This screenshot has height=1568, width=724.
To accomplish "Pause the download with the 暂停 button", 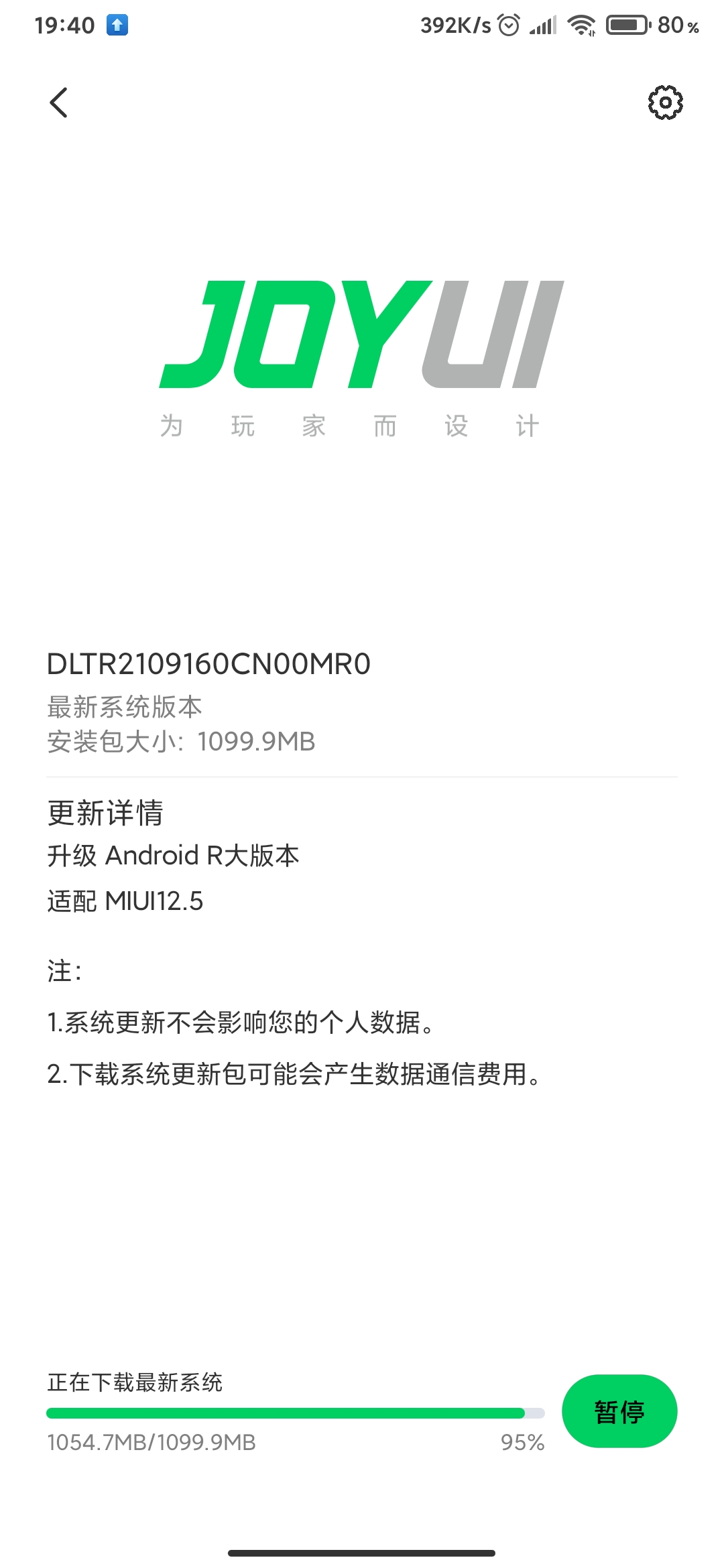I will [619, 1411].
